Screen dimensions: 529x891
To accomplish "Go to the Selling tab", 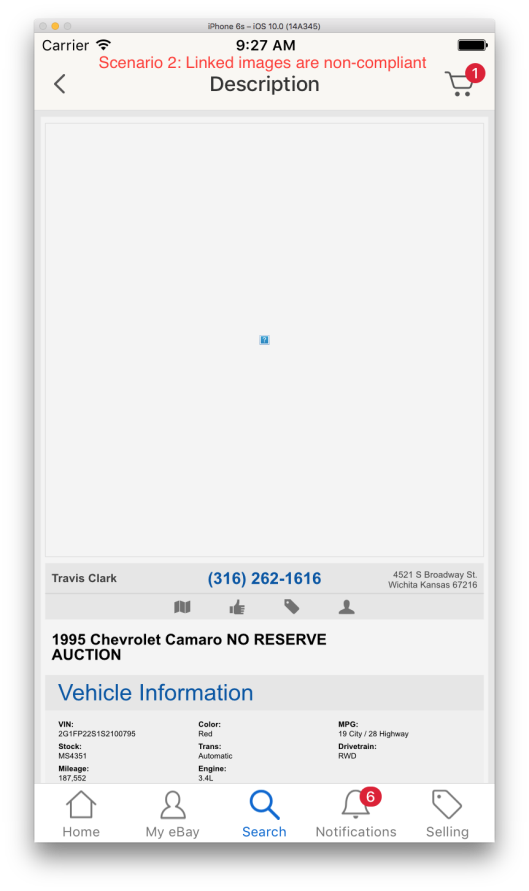I will coord(447,814).
